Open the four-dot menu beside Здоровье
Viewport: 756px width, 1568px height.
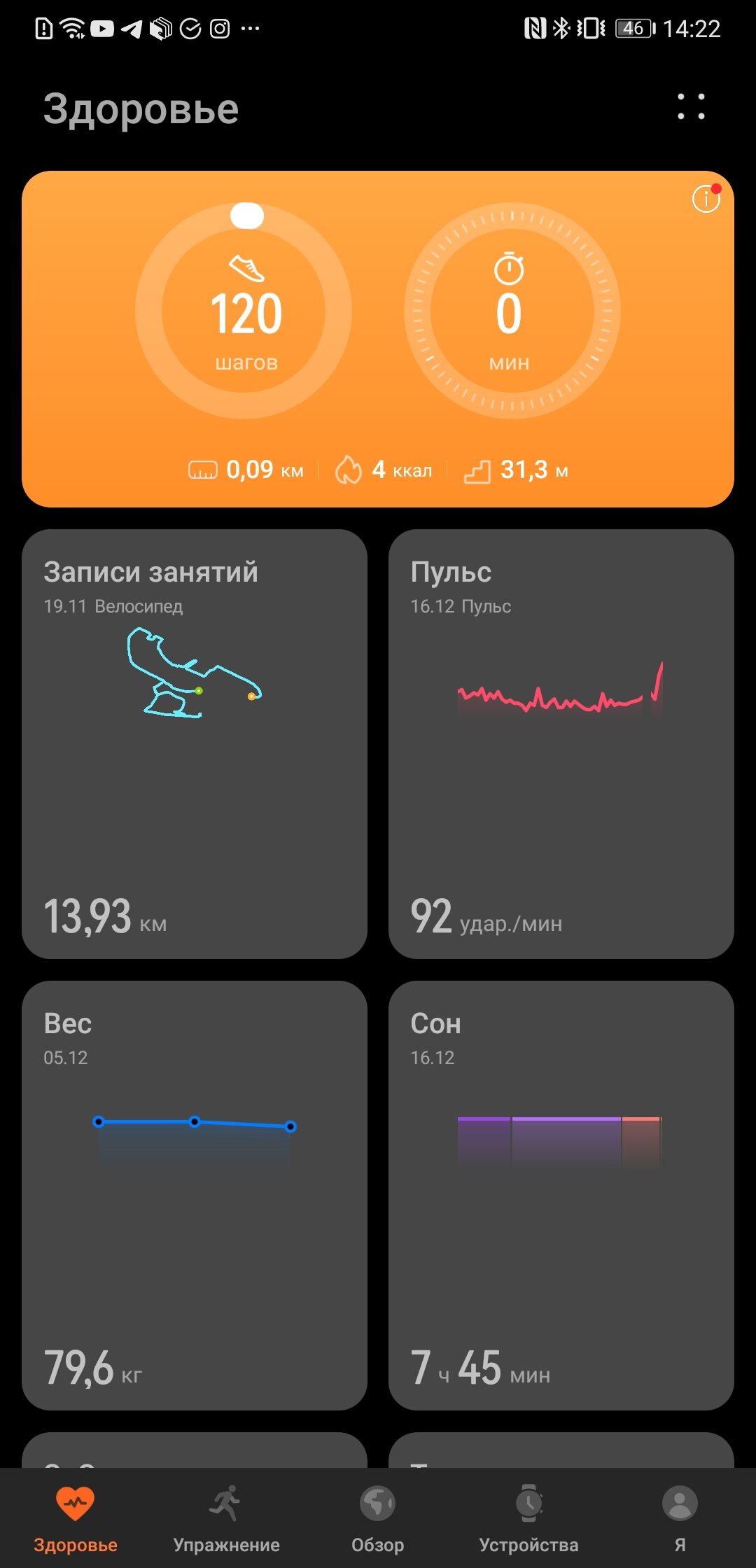(691, 106)
